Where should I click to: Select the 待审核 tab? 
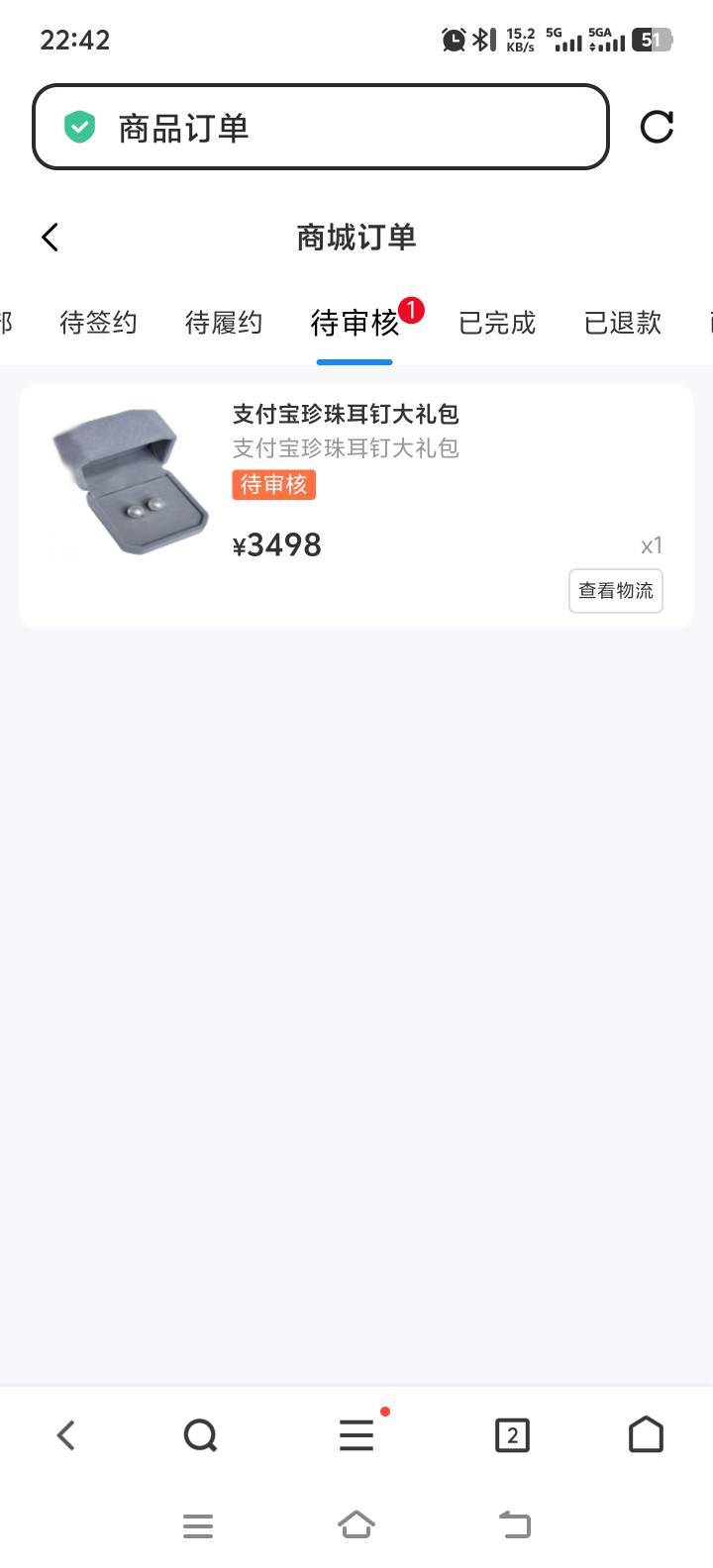point(355,323)
